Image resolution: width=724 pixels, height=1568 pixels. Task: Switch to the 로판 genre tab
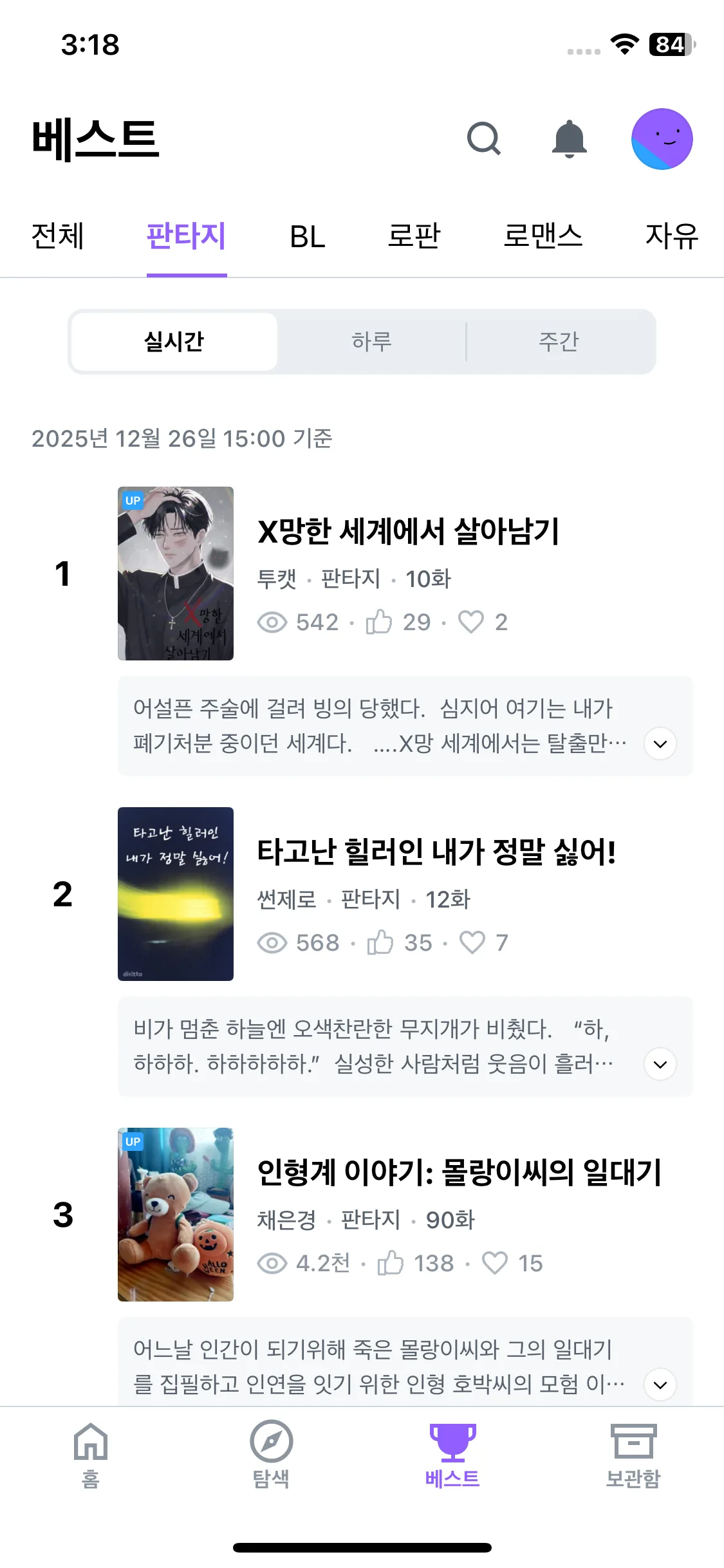pyautogui.click(x=414, y=236)
